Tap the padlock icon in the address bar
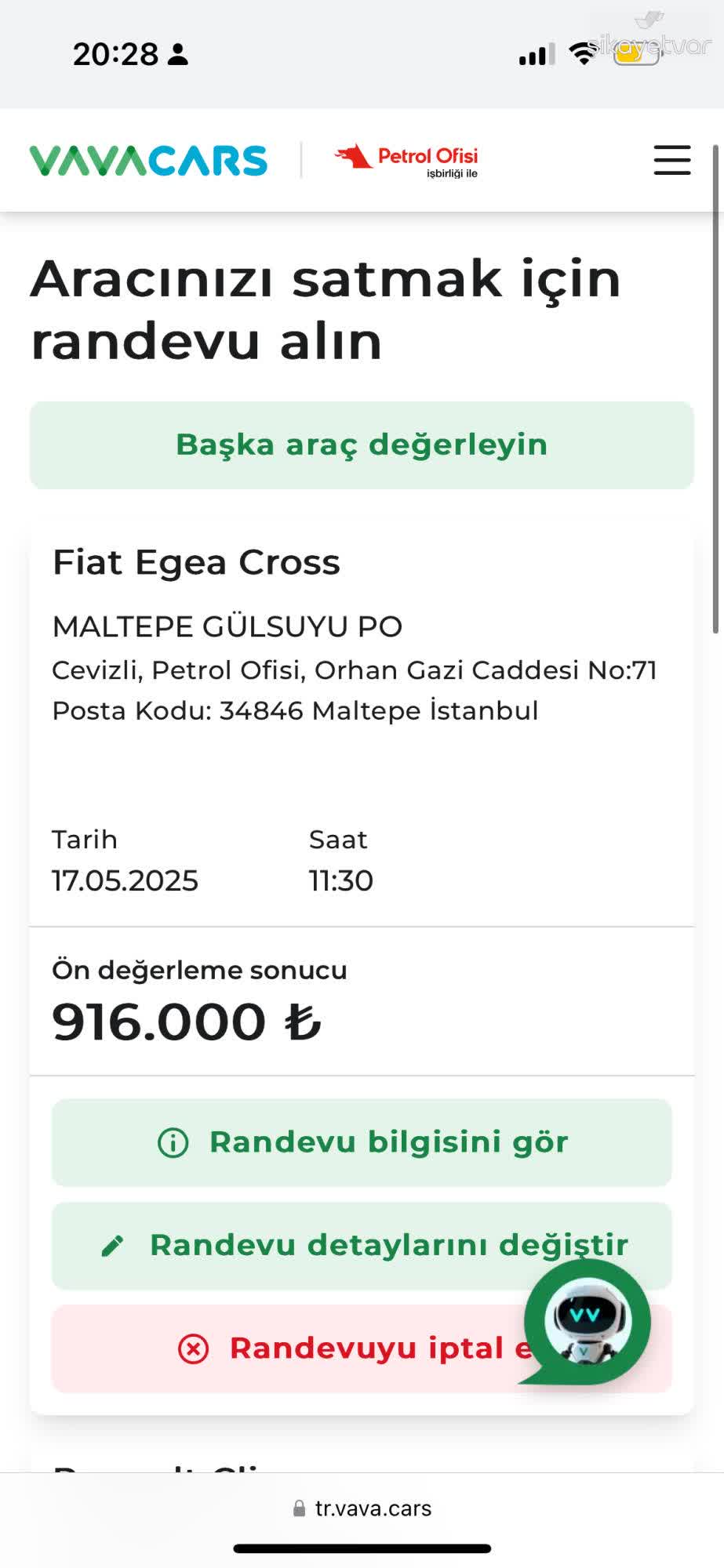This screenshot has width=724, height=1568. 299,1508
